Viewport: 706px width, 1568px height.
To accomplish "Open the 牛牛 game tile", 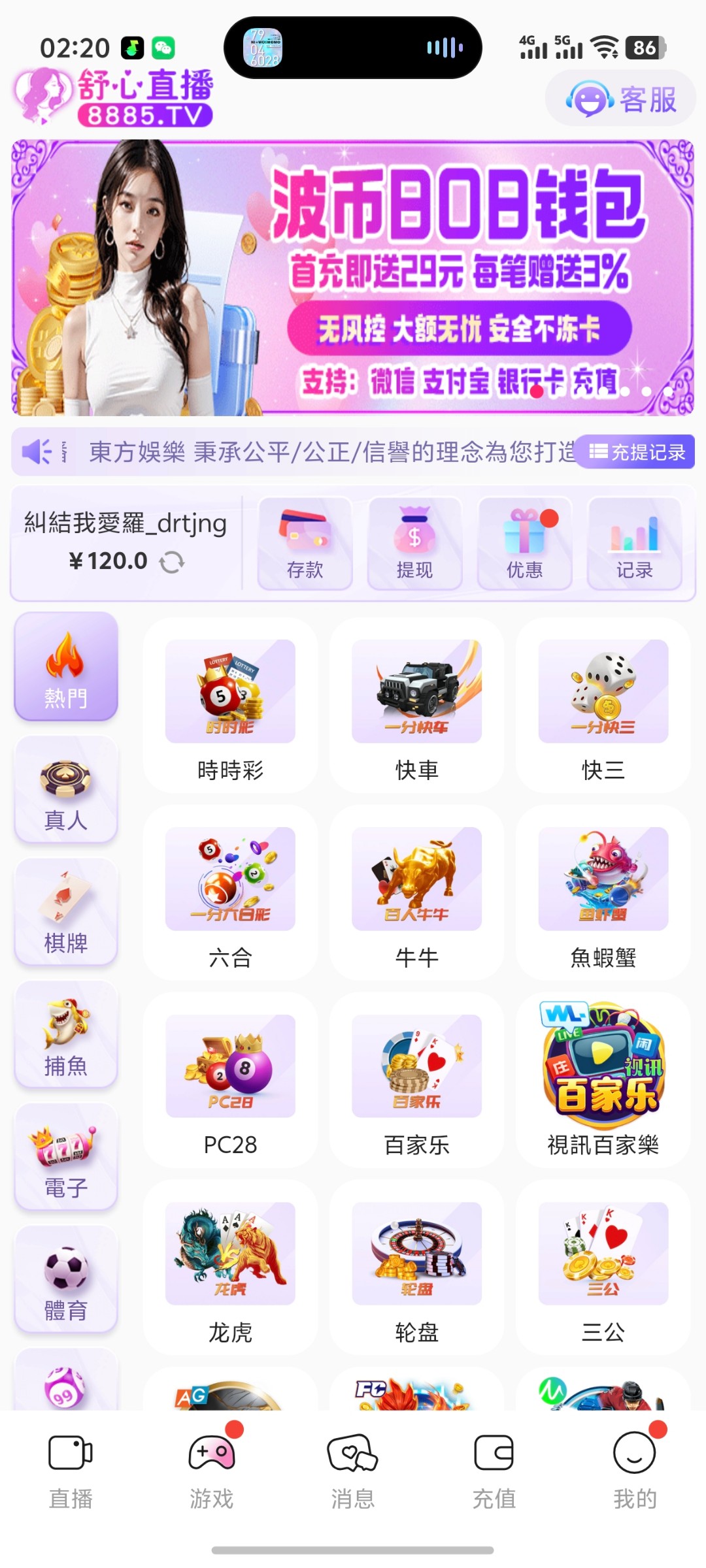I will (416, 894).
